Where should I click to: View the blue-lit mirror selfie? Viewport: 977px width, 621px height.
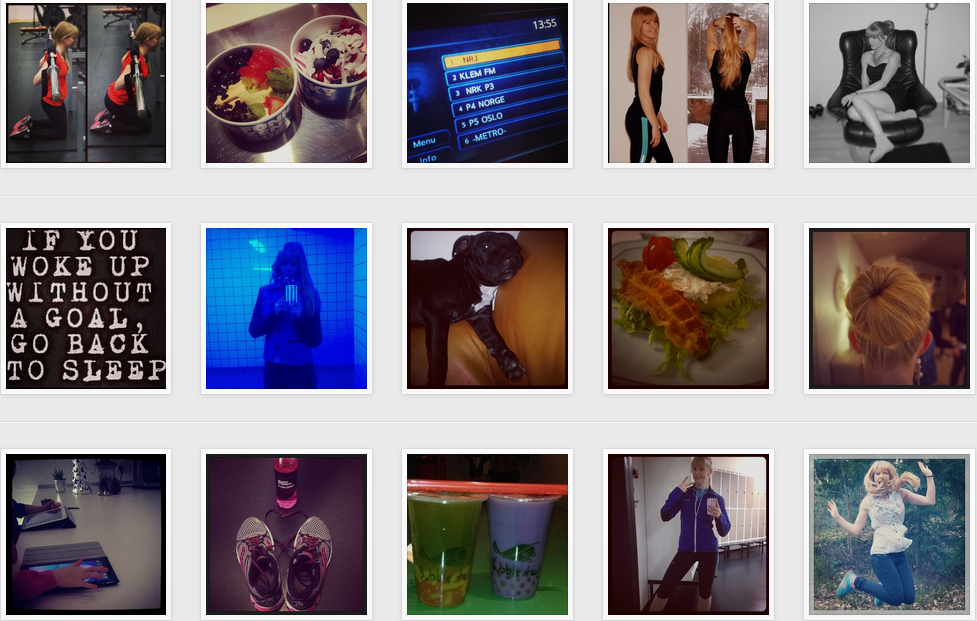286,308
